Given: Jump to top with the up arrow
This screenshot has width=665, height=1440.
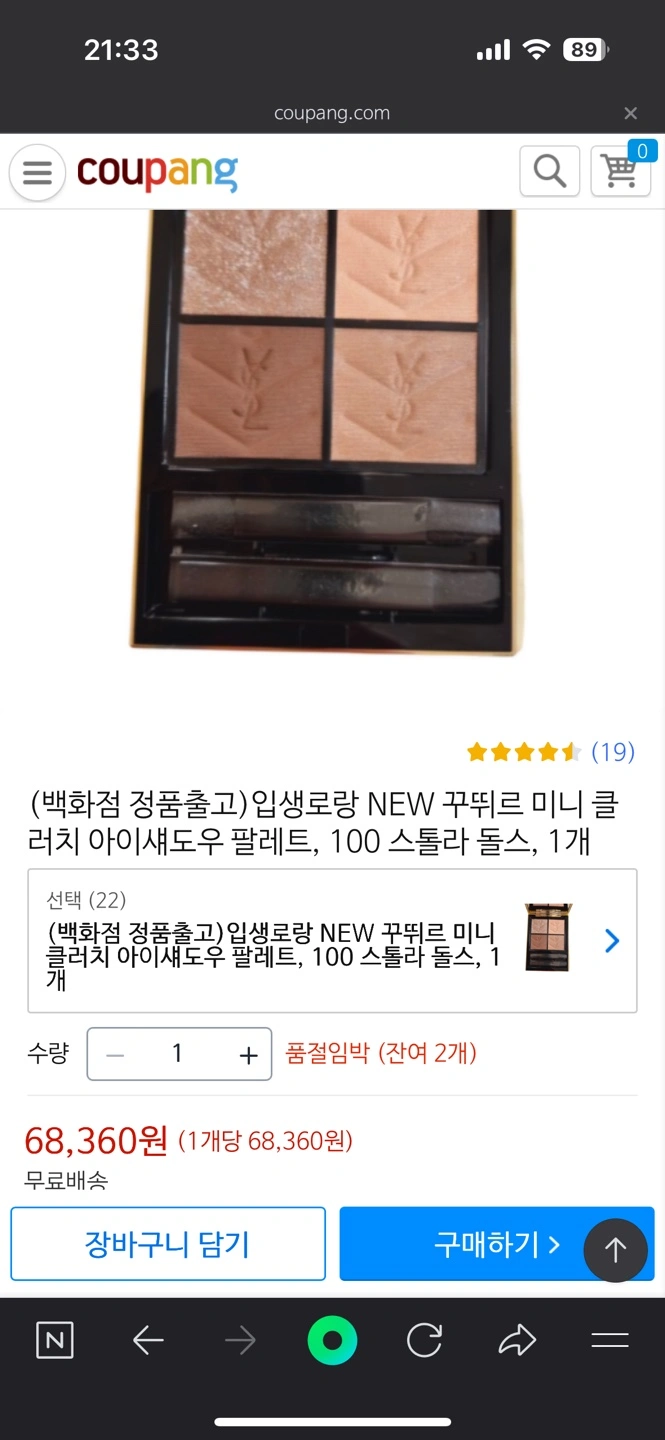Looking at the screenshot, I should coord(616,1249).
